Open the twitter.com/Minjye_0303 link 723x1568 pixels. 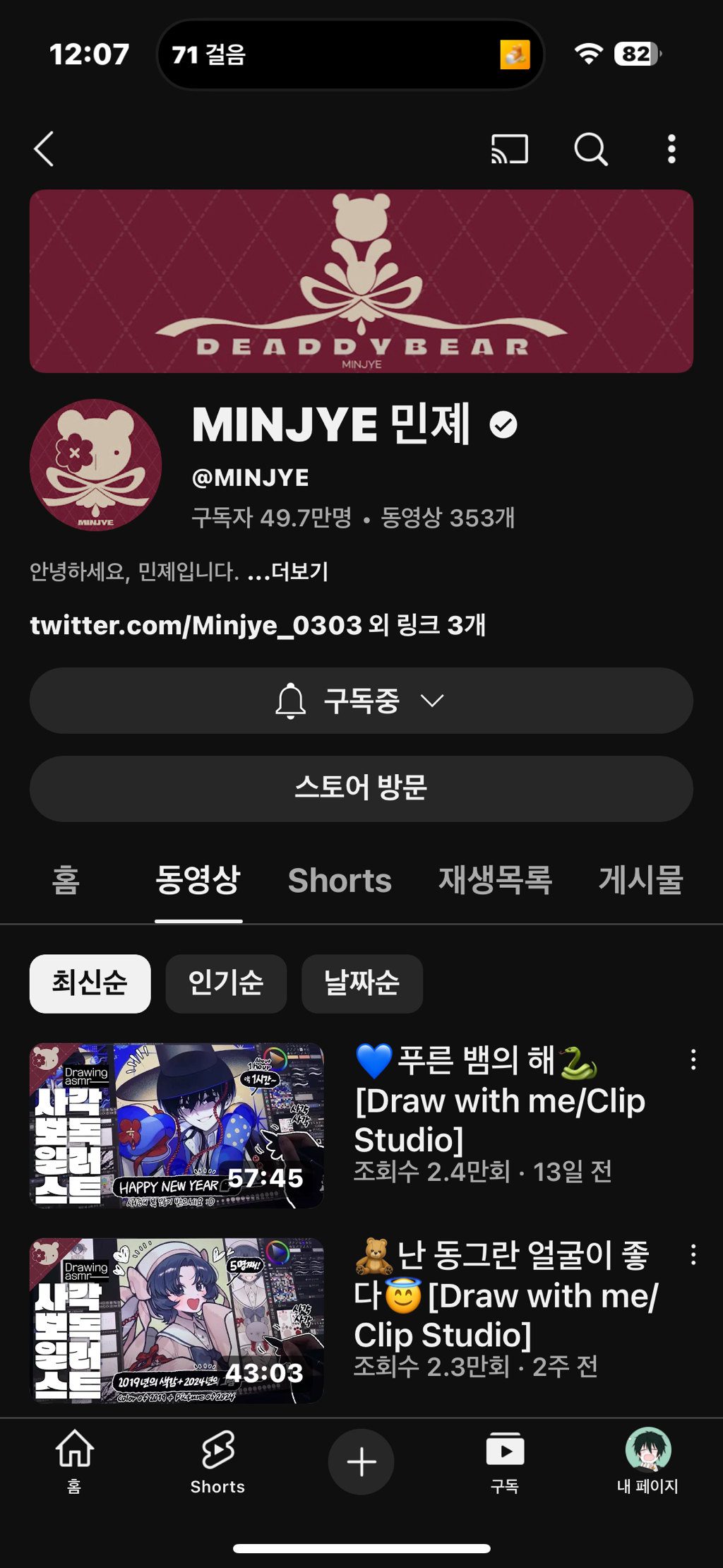click(196, 625)
